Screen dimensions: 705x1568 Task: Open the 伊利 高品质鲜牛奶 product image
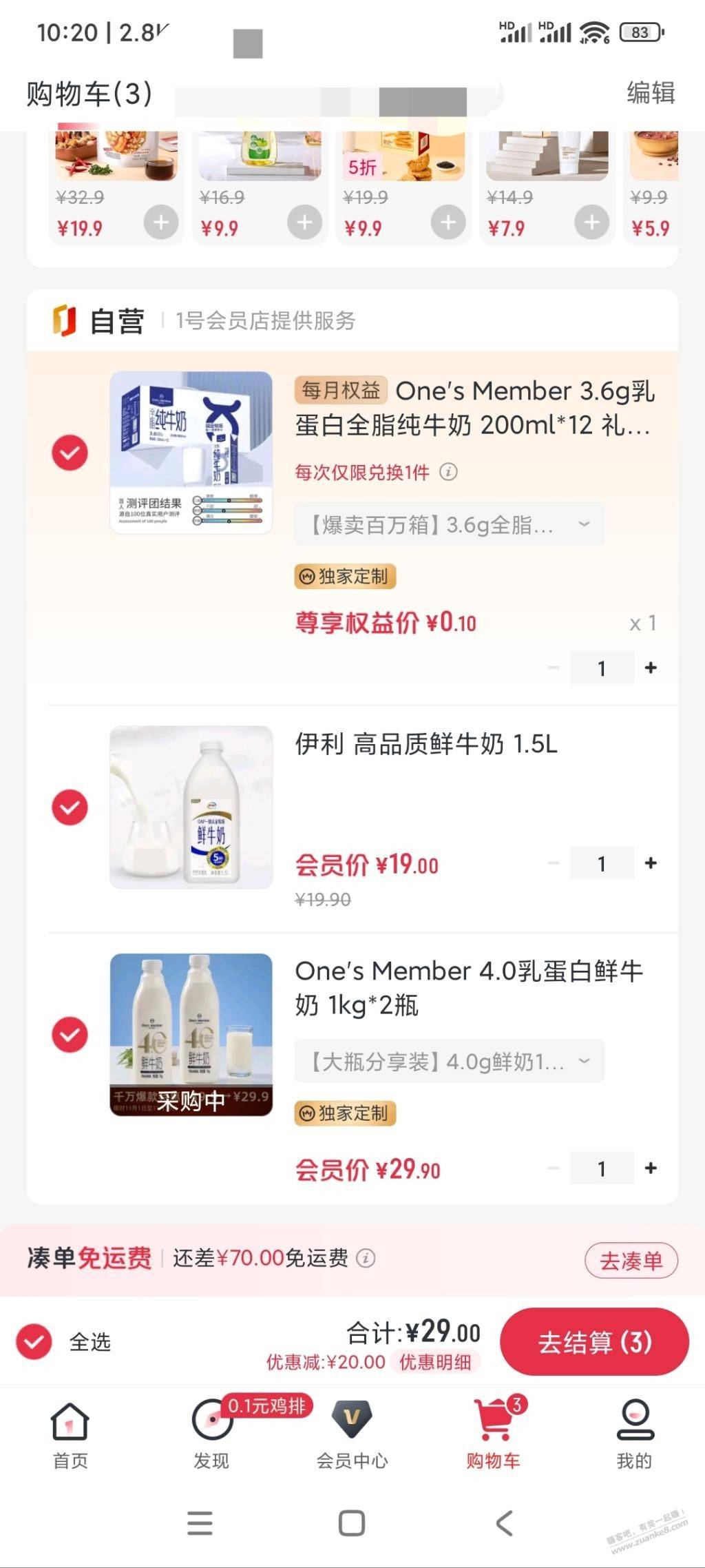[x=191, y=807]
